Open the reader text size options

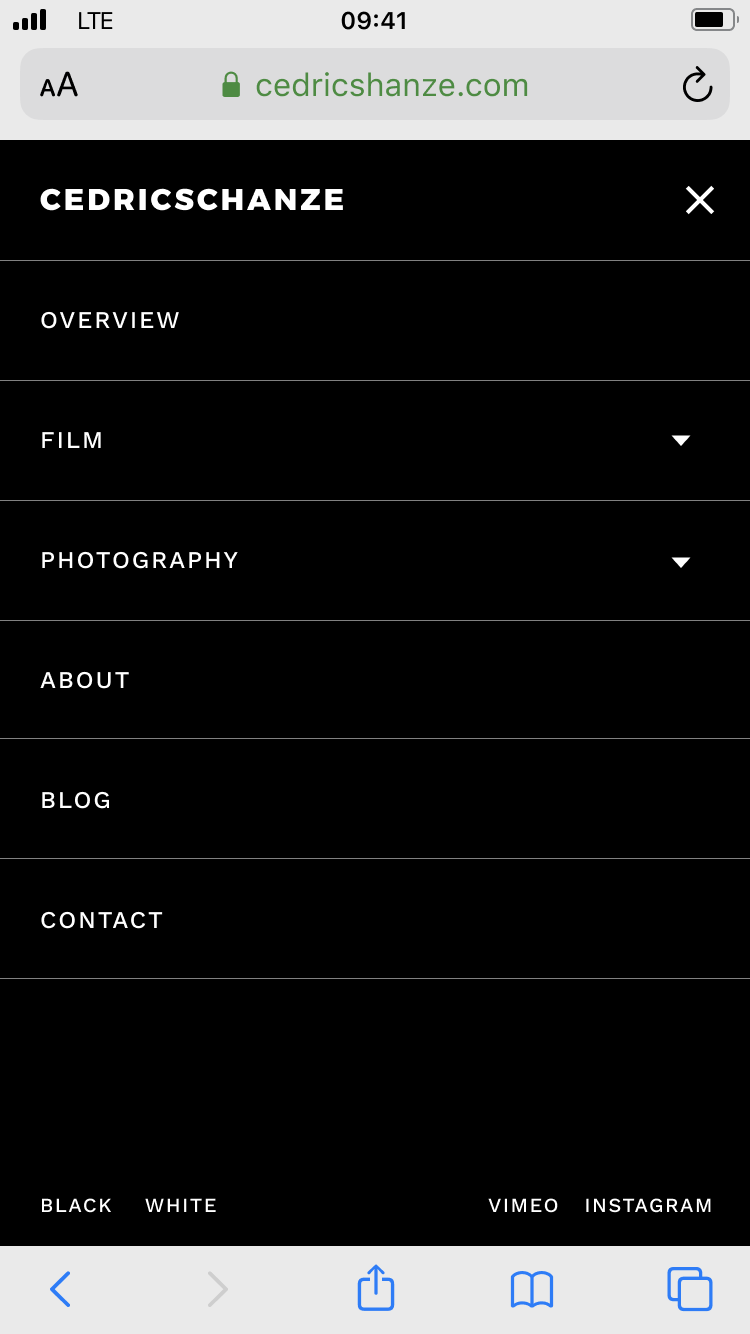(59, 86)
